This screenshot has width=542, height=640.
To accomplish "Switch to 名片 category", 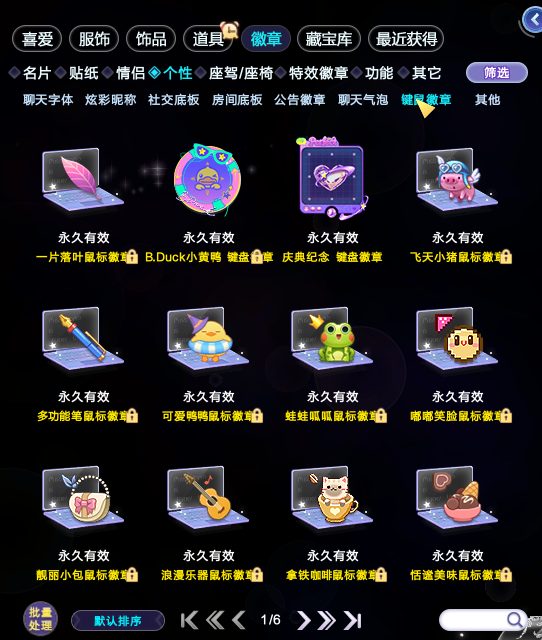I will 36,73.
